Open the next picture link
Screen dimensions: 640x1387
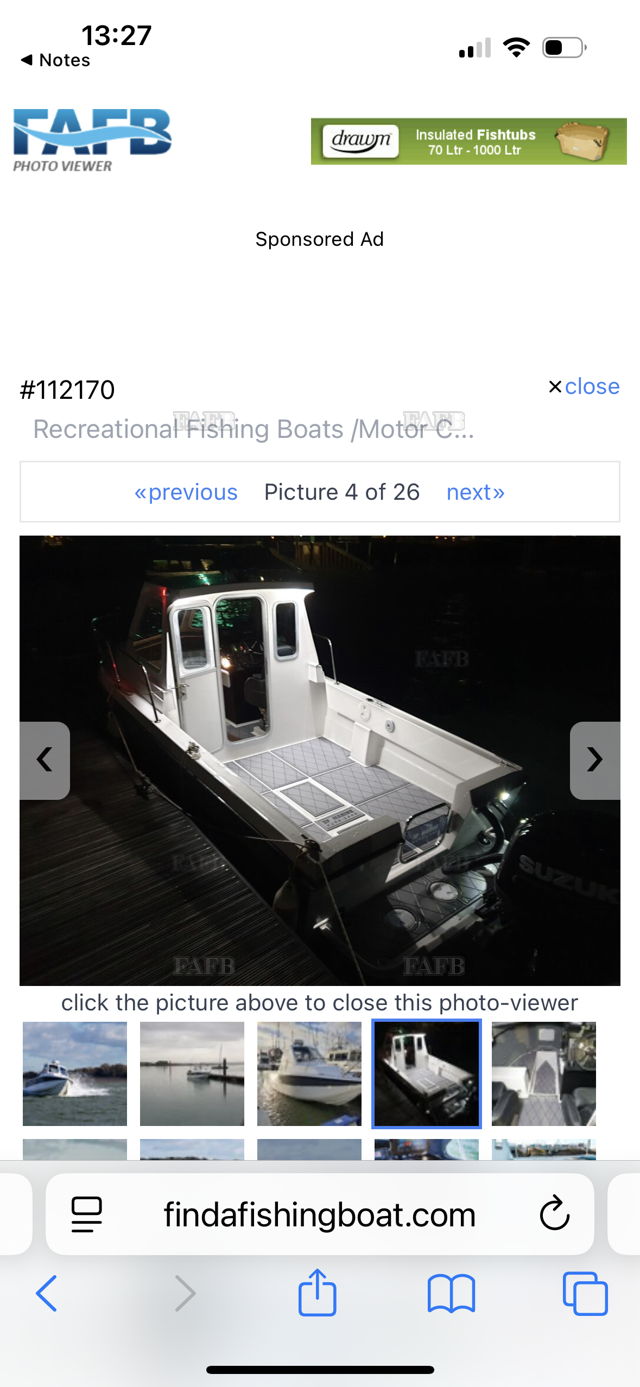point(475,492)
